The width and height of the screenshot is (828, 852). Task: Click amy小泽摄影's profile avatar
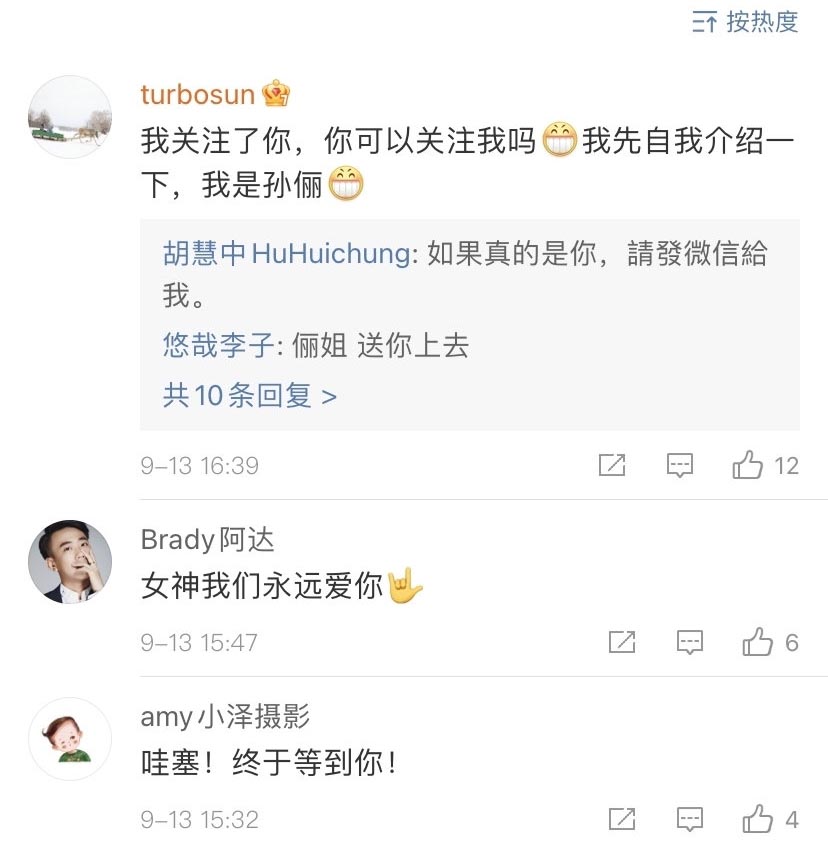pos(68,739)
